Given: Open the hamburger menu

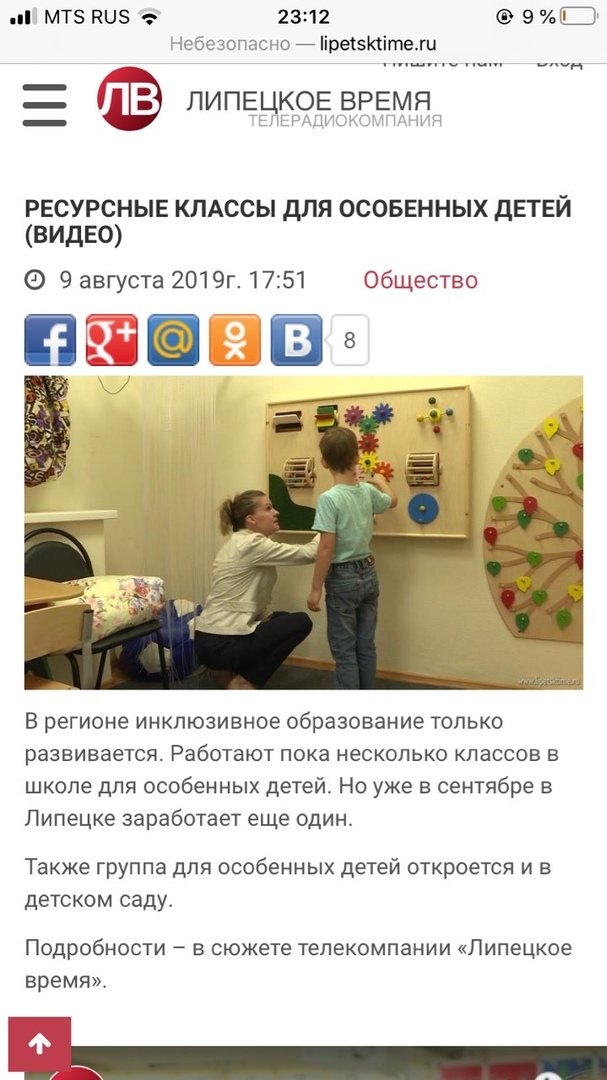Looking at the screenshot, I should tap(44, 105).
